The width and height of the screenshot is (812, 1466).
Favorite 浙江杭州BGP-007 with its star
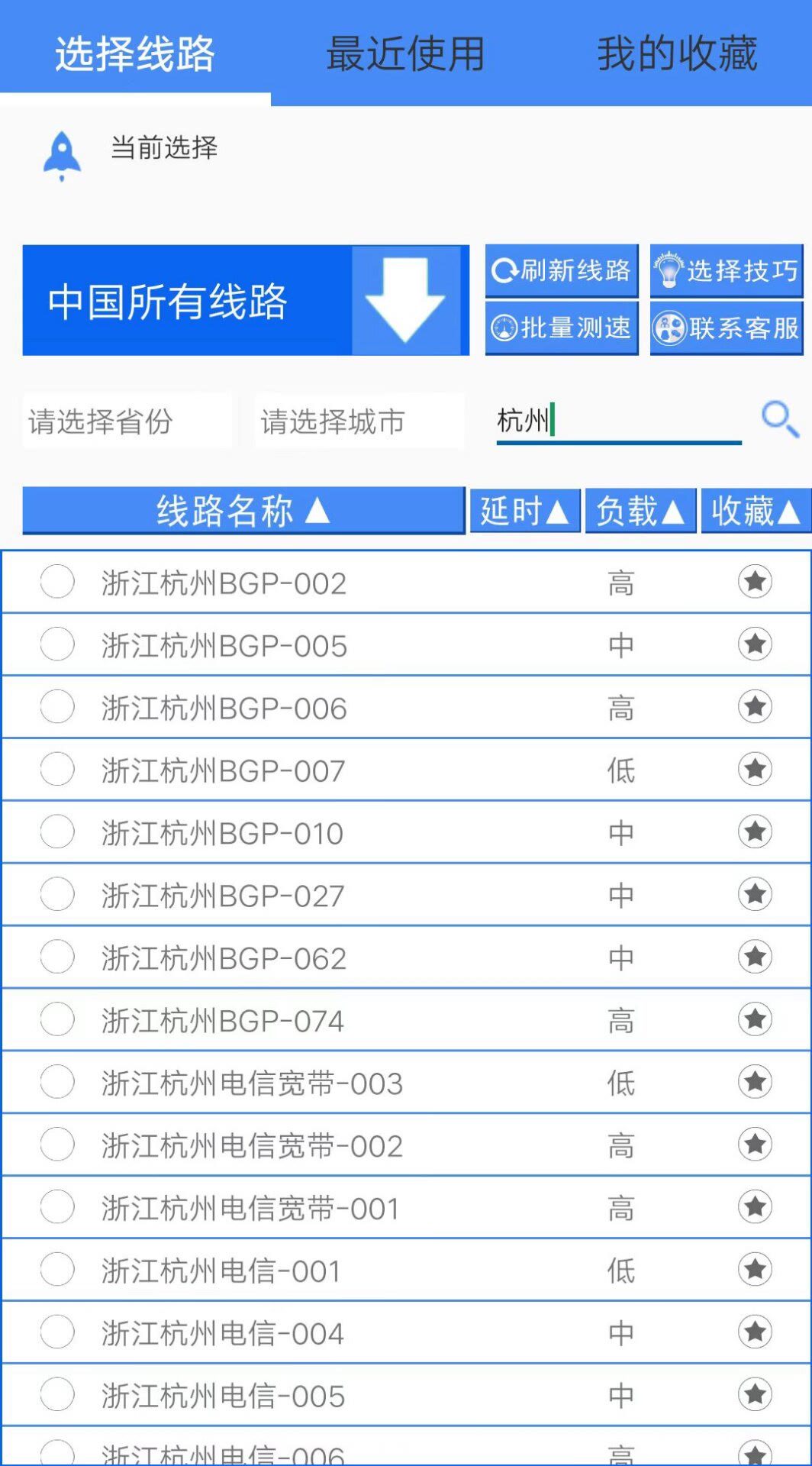pos(755,769)
